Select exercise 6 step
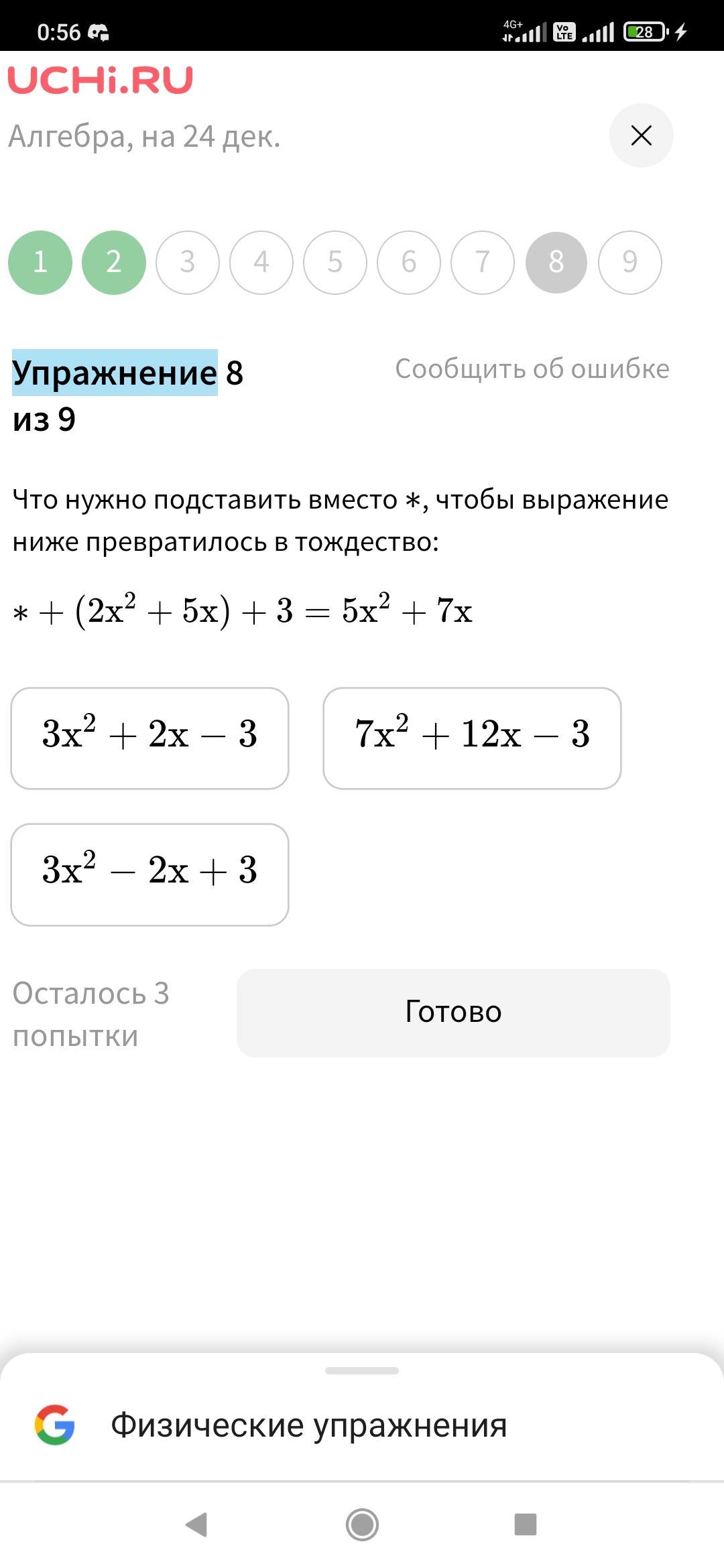Screen dimensions: 724x1568 point(409,262)
